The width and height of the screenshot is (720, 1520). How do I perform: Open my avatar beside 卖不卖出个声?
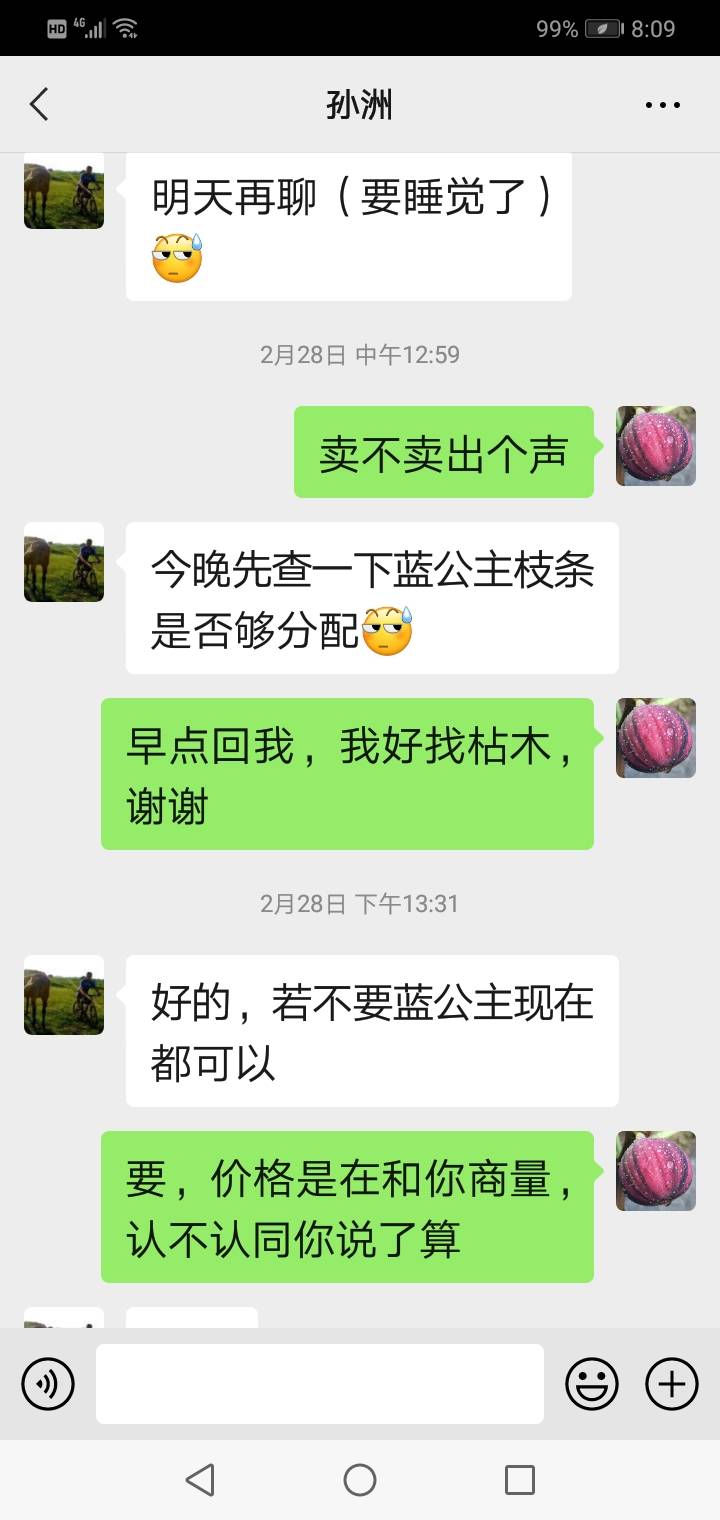pos(656,446)
